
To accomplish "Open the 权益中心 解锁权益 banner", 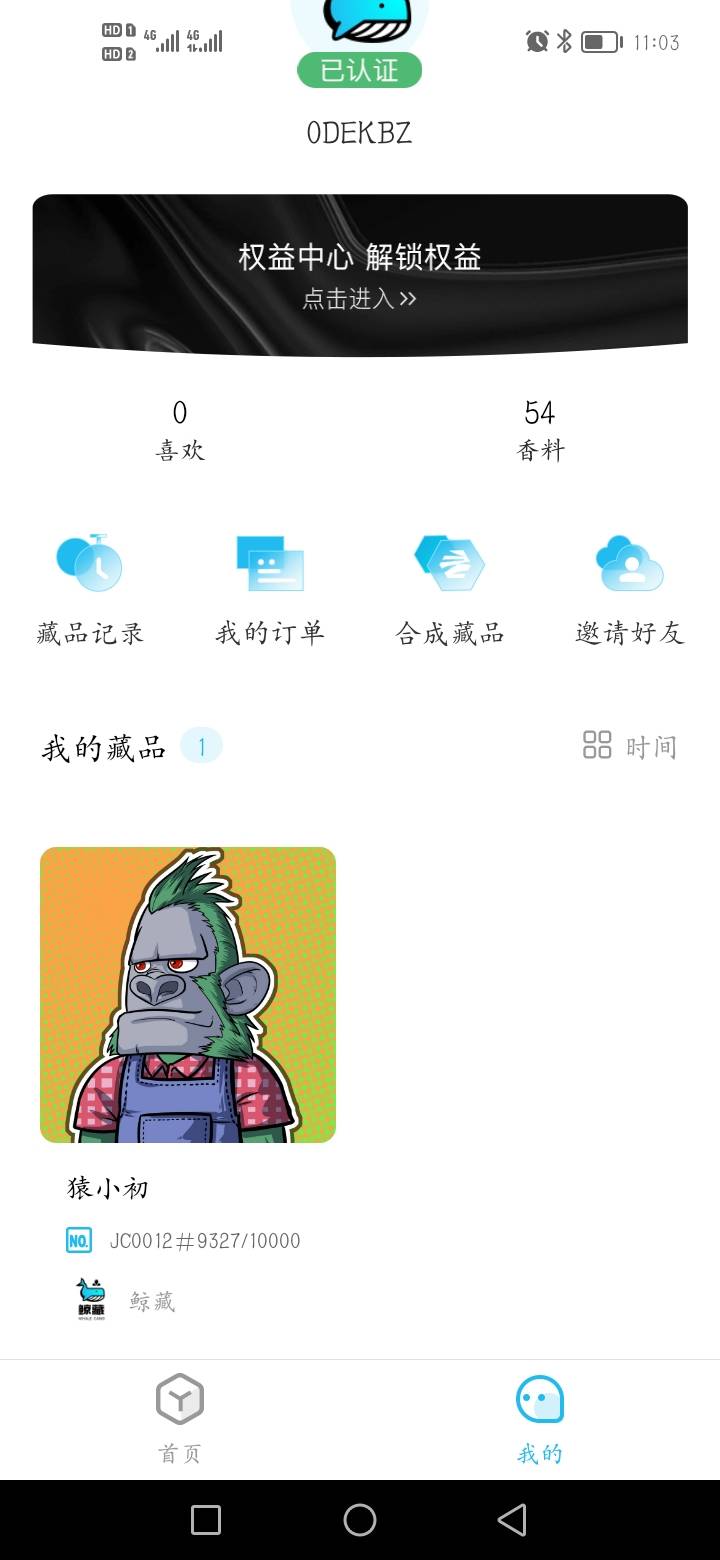I will [x=360, y=275].
